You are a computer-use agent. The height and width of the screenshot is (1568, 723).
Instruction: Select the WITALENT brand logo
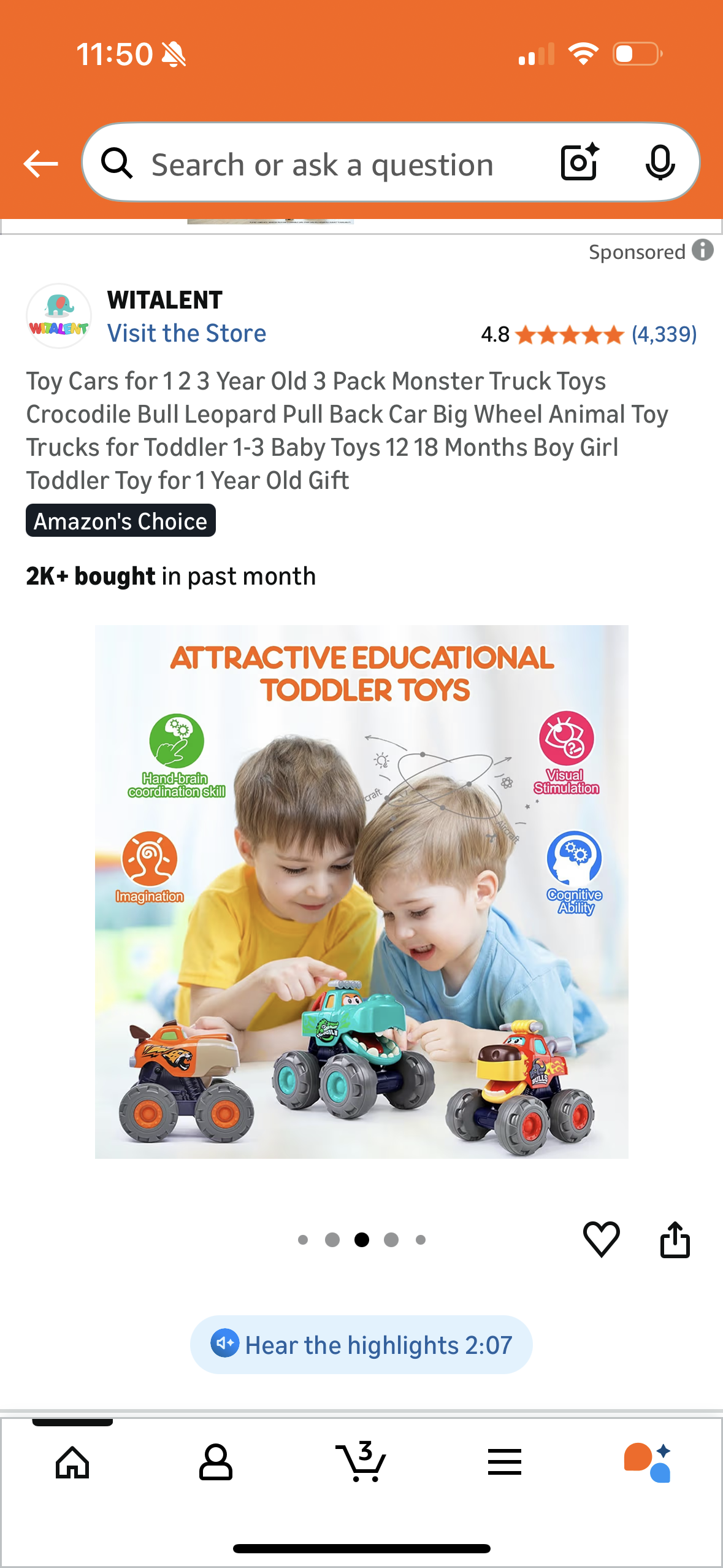click(x=59, y=316)
